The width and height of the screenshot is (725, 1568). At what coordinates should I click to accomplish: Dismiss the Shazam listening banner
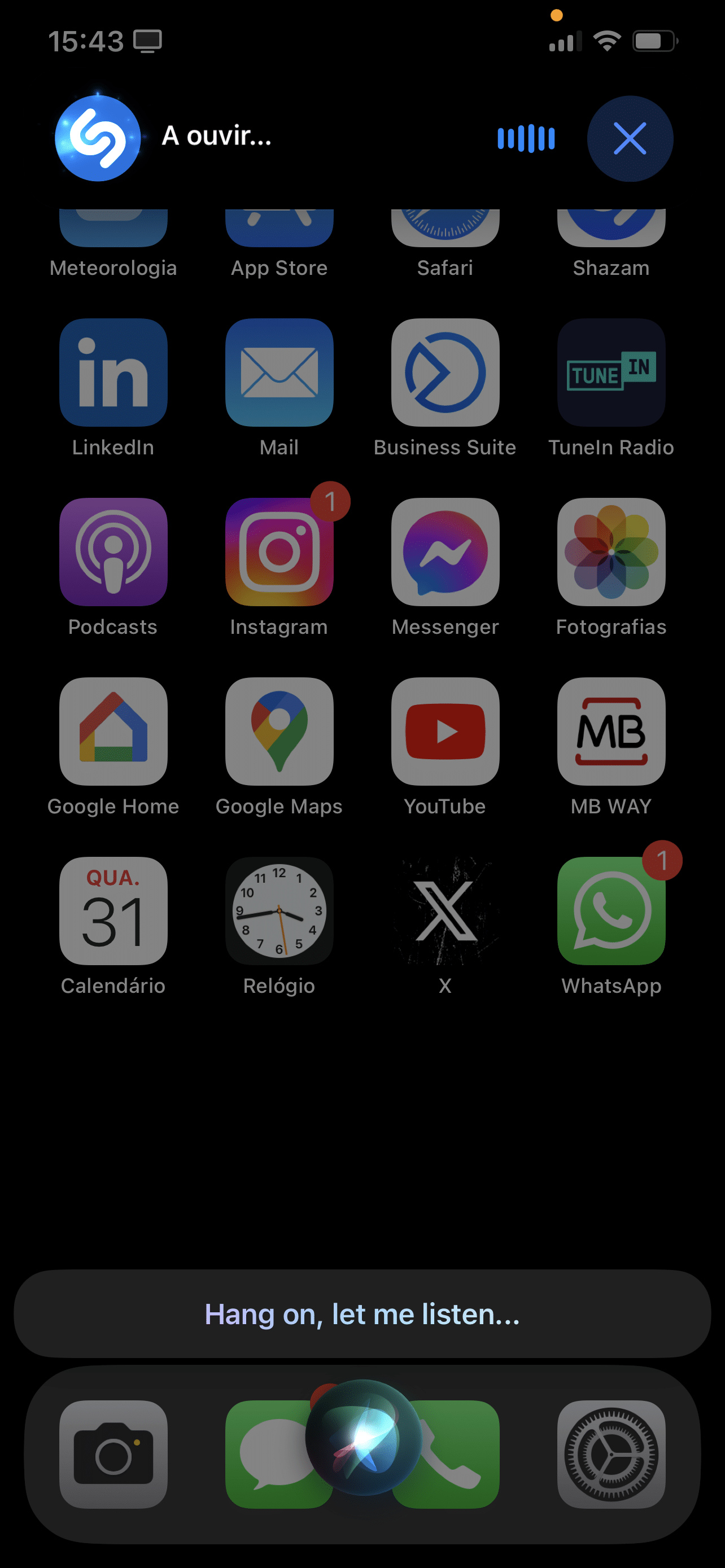pyautogui.click(x=630, y=139)
